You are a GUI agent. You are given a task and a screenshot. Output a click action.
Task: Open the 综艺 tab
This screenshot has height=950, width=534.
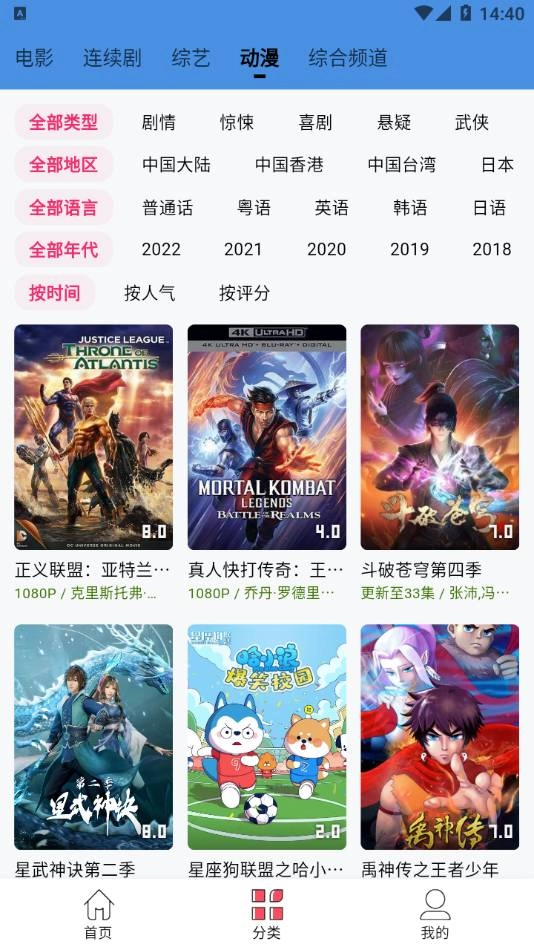[x=190, y=58]
